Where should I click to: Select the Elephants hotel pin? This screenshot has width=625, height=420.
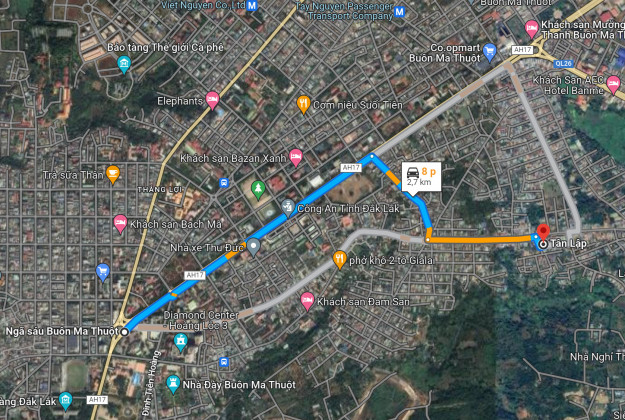click(212, 100)
